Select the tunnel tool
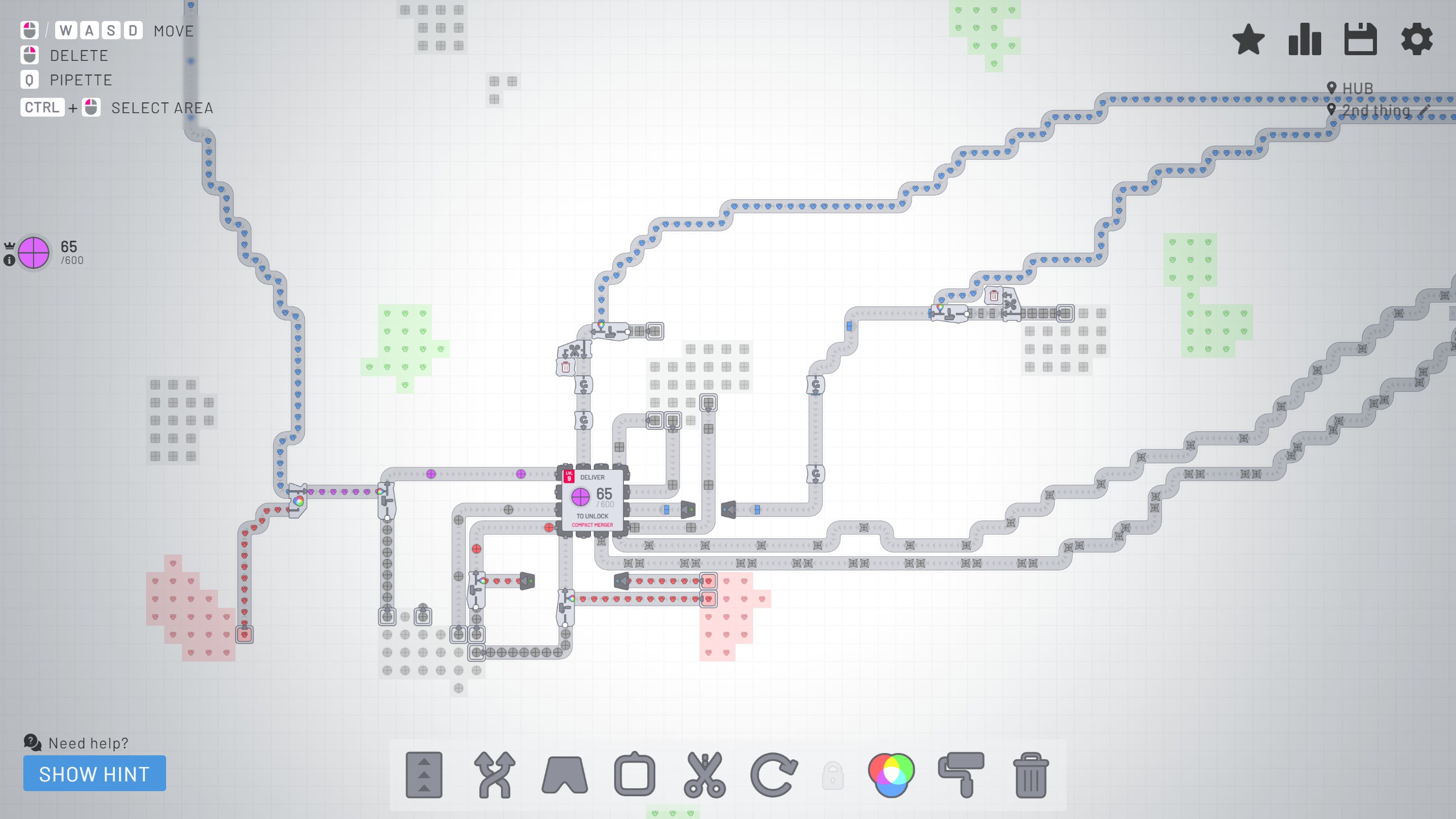This screenshot has height=819, width=1456. click(x=564, y=775)
